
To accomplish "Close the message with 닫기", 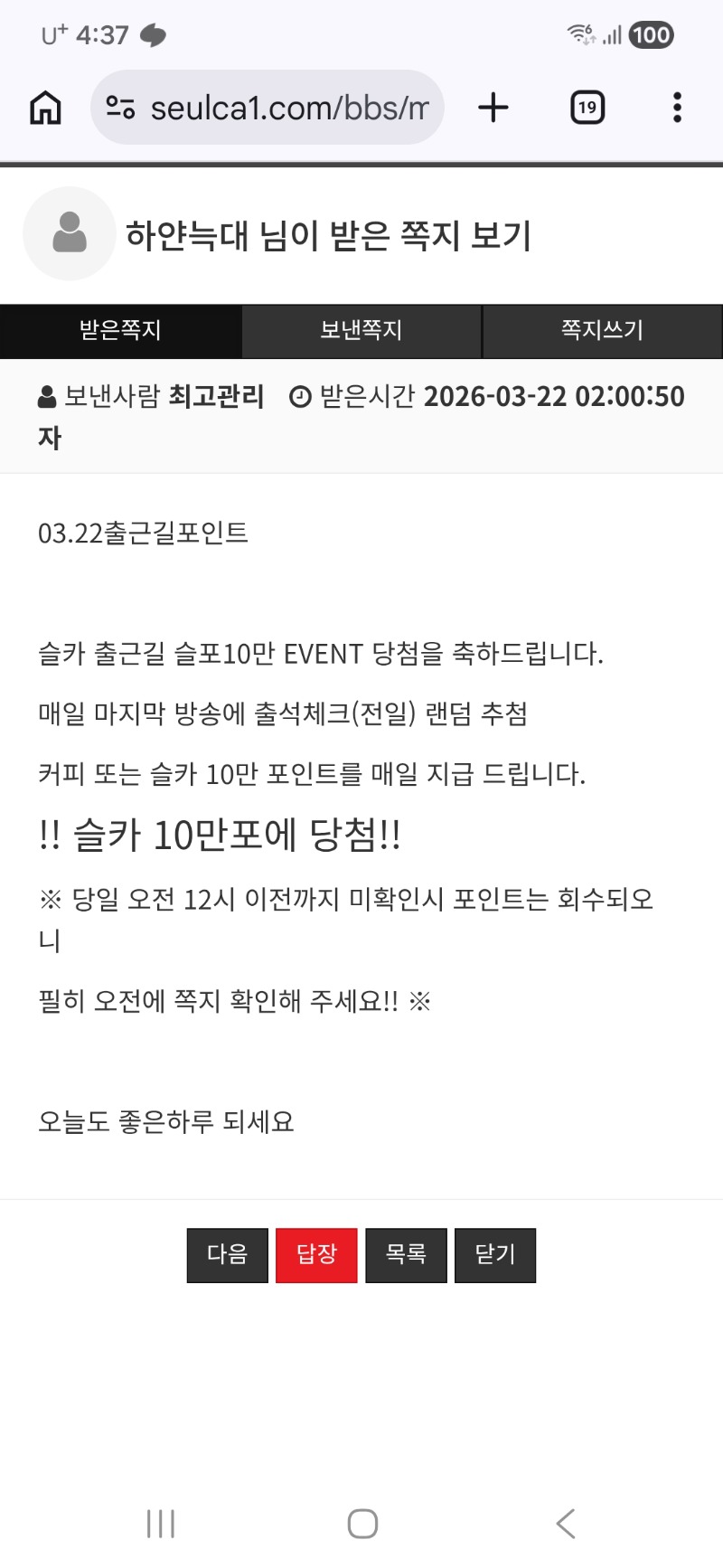I will [x=495, y=1254].
